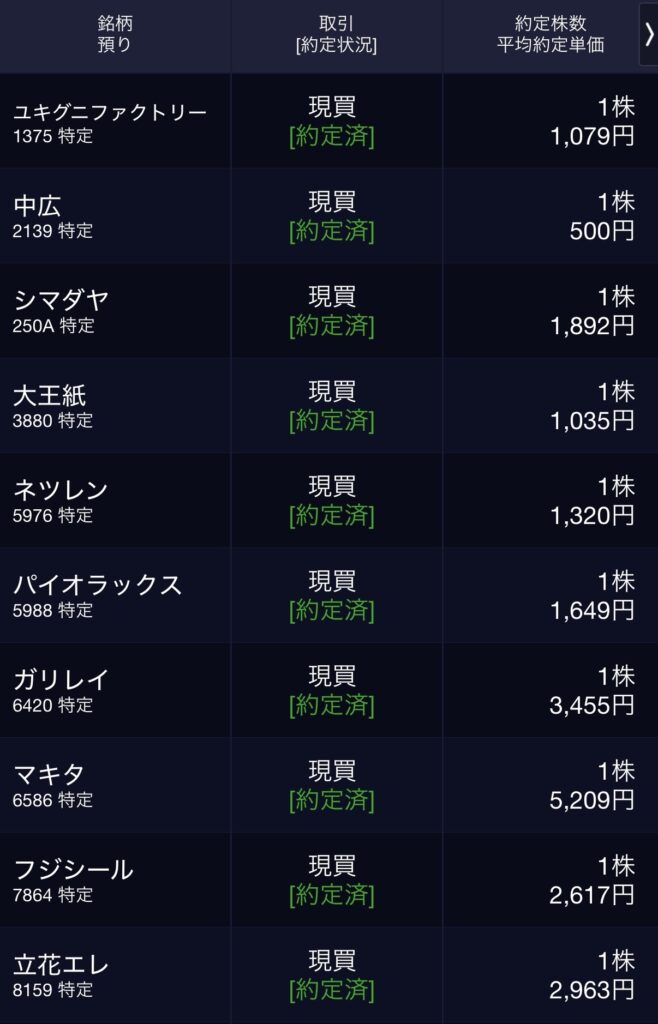Show more columns with the right arrow
The width and height of the screenshot is (658, 1024).
coord(648,35)
